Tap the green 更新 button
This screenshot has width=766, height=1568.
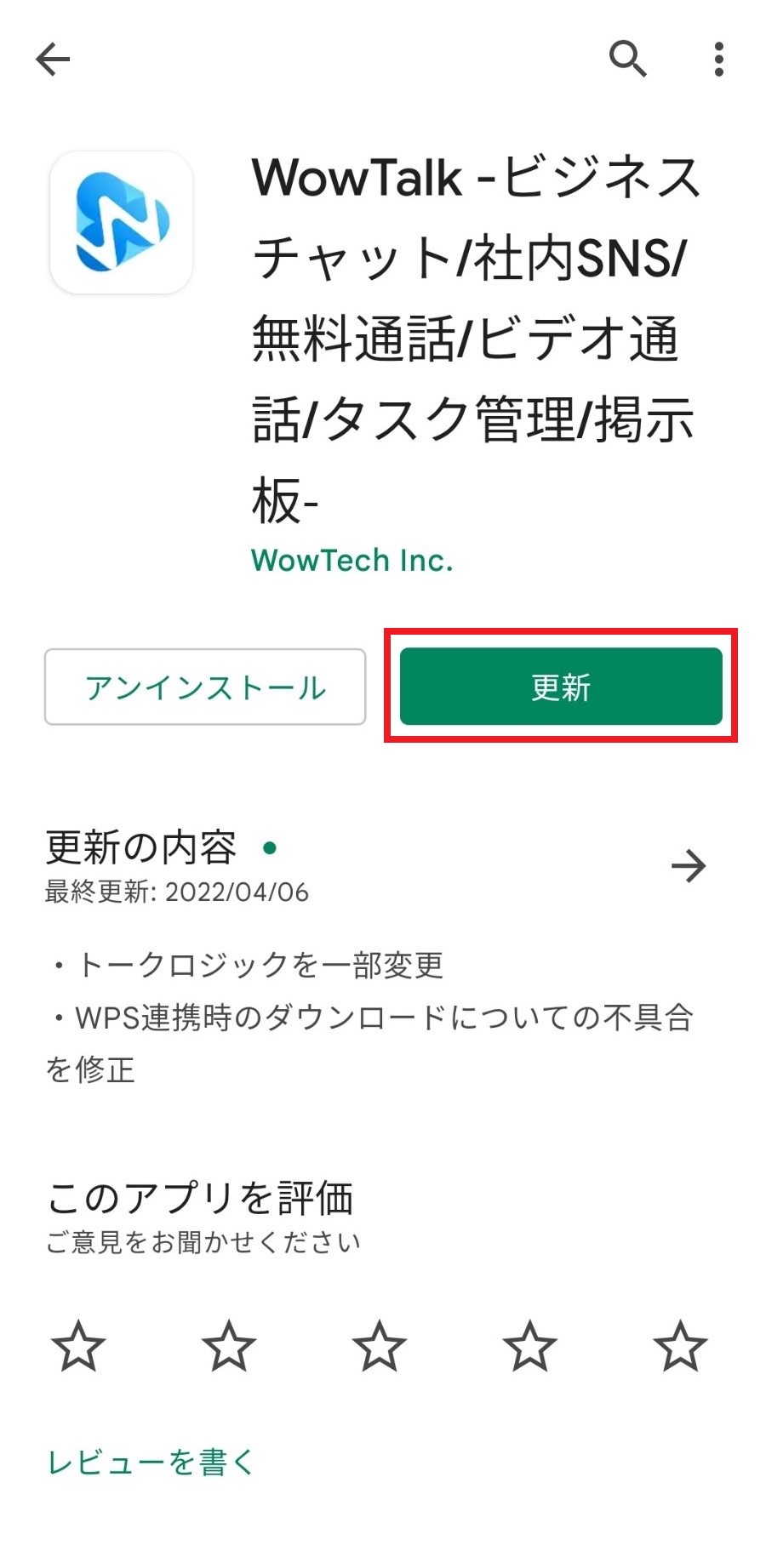[561, 687]
